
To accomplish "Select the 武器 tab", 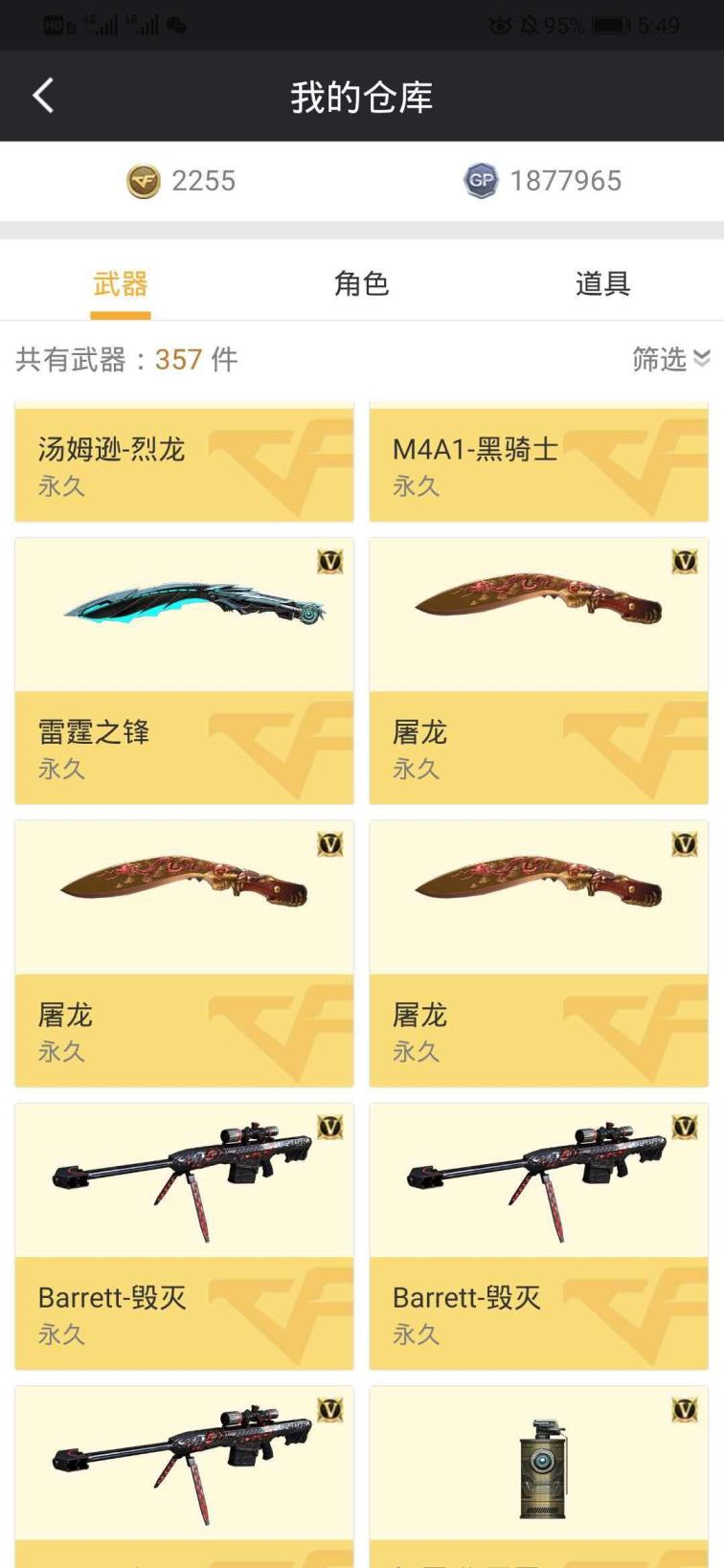I will point(121,283).
